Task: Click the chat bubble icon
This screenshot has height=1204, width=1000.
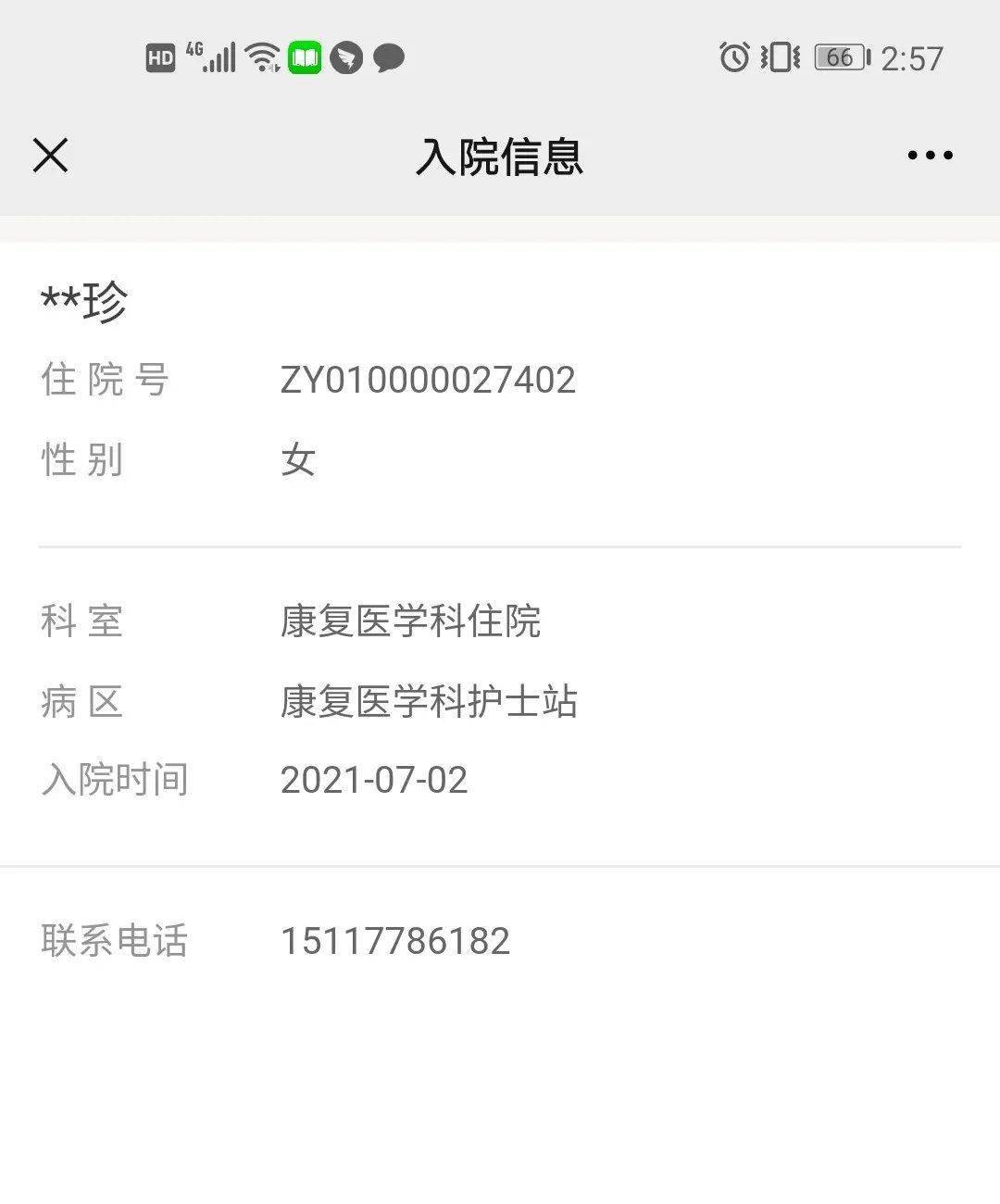Action: pos(388,57)
